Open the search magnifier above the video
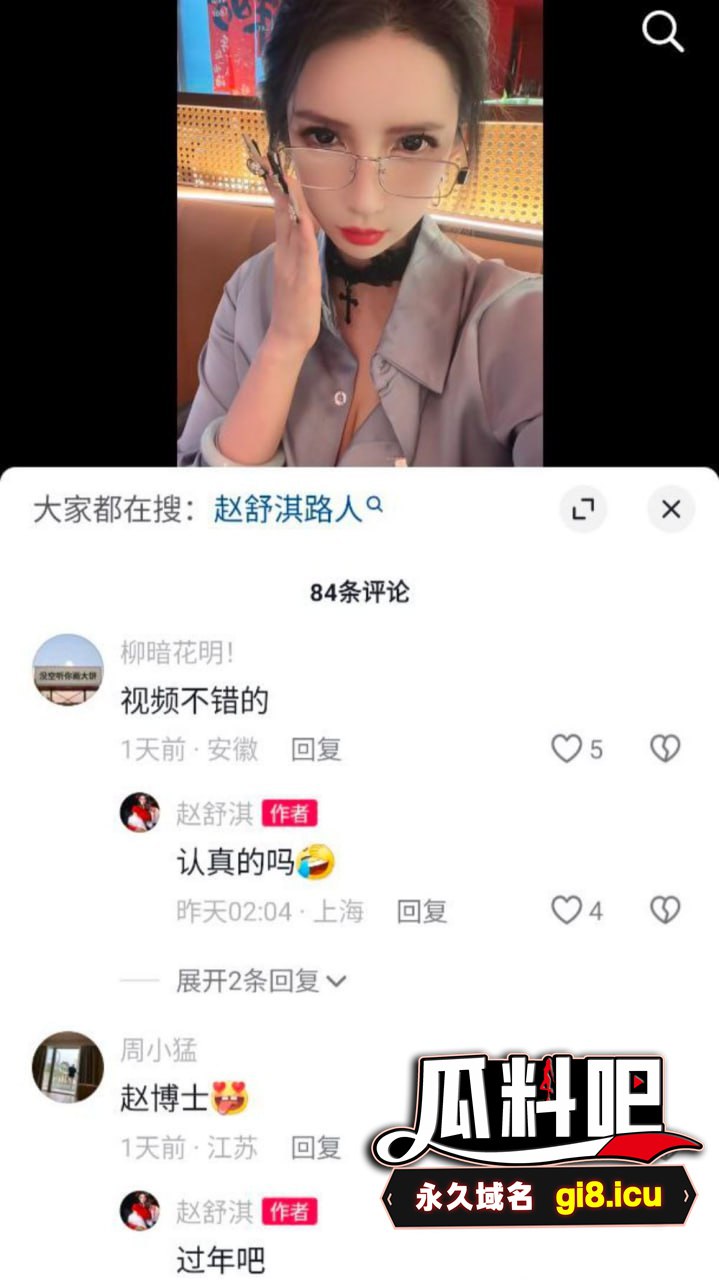The width and height of the screenshot is (719, 1280). tap(662, 32)
